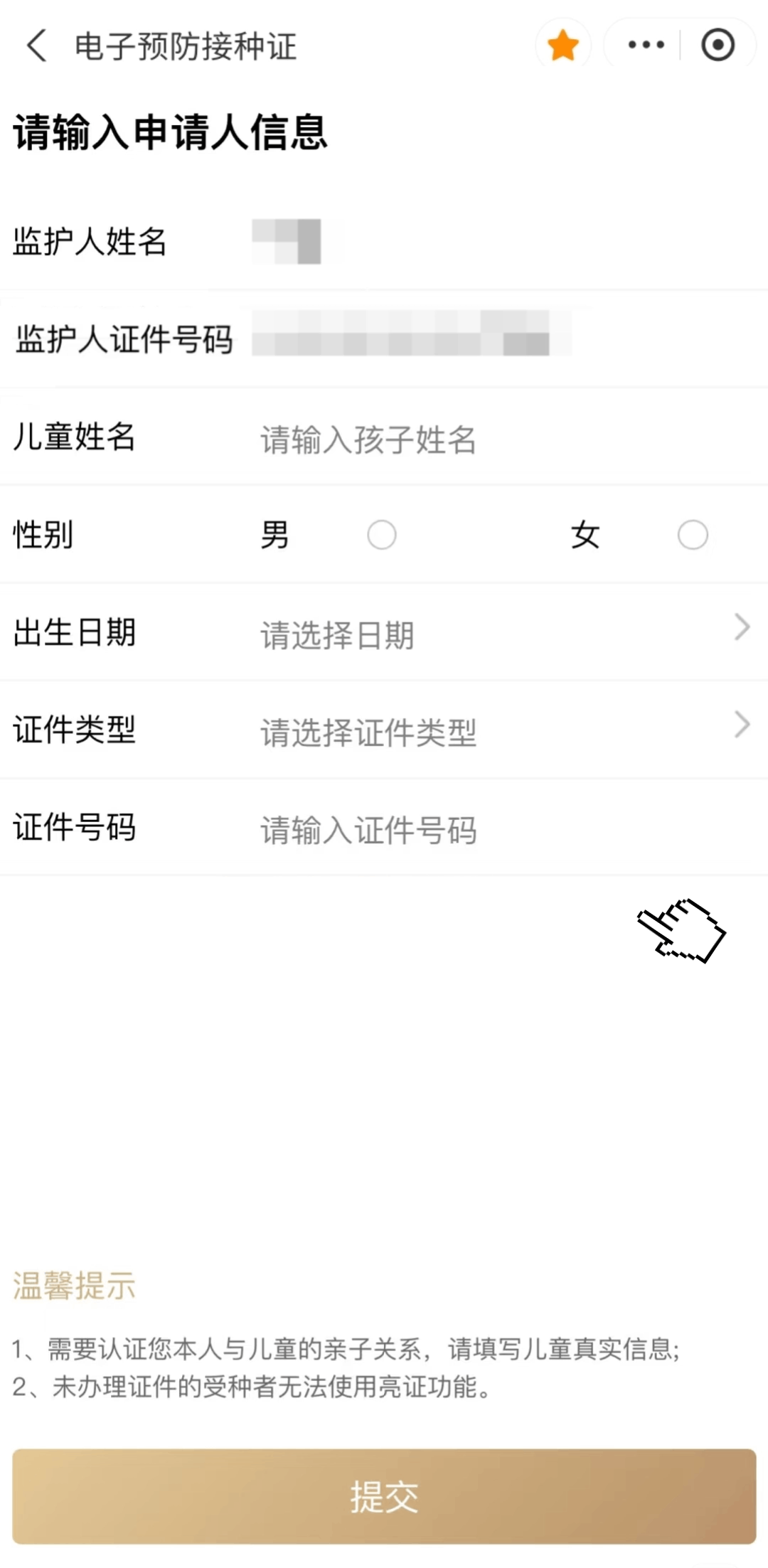Image resolution: width=768 pixels, height=1568 pixels.
Task: Tap the orange star favorite icon
Action: [x=562, y=46]
